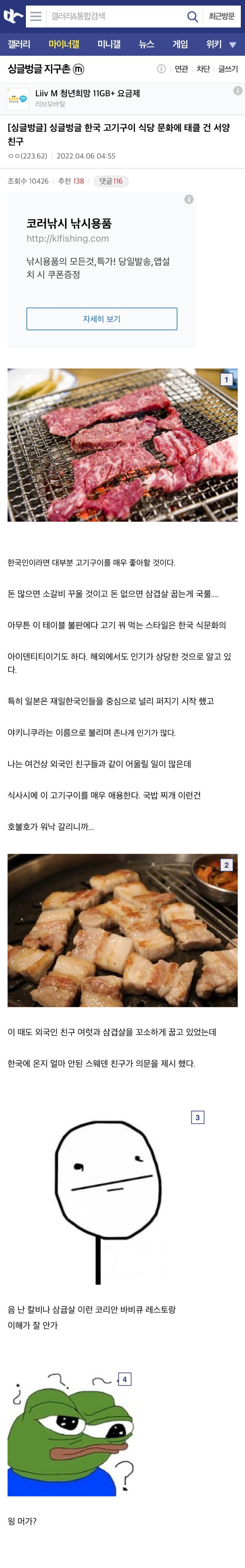Write a new post with 글쓰기

coord(228,69)
